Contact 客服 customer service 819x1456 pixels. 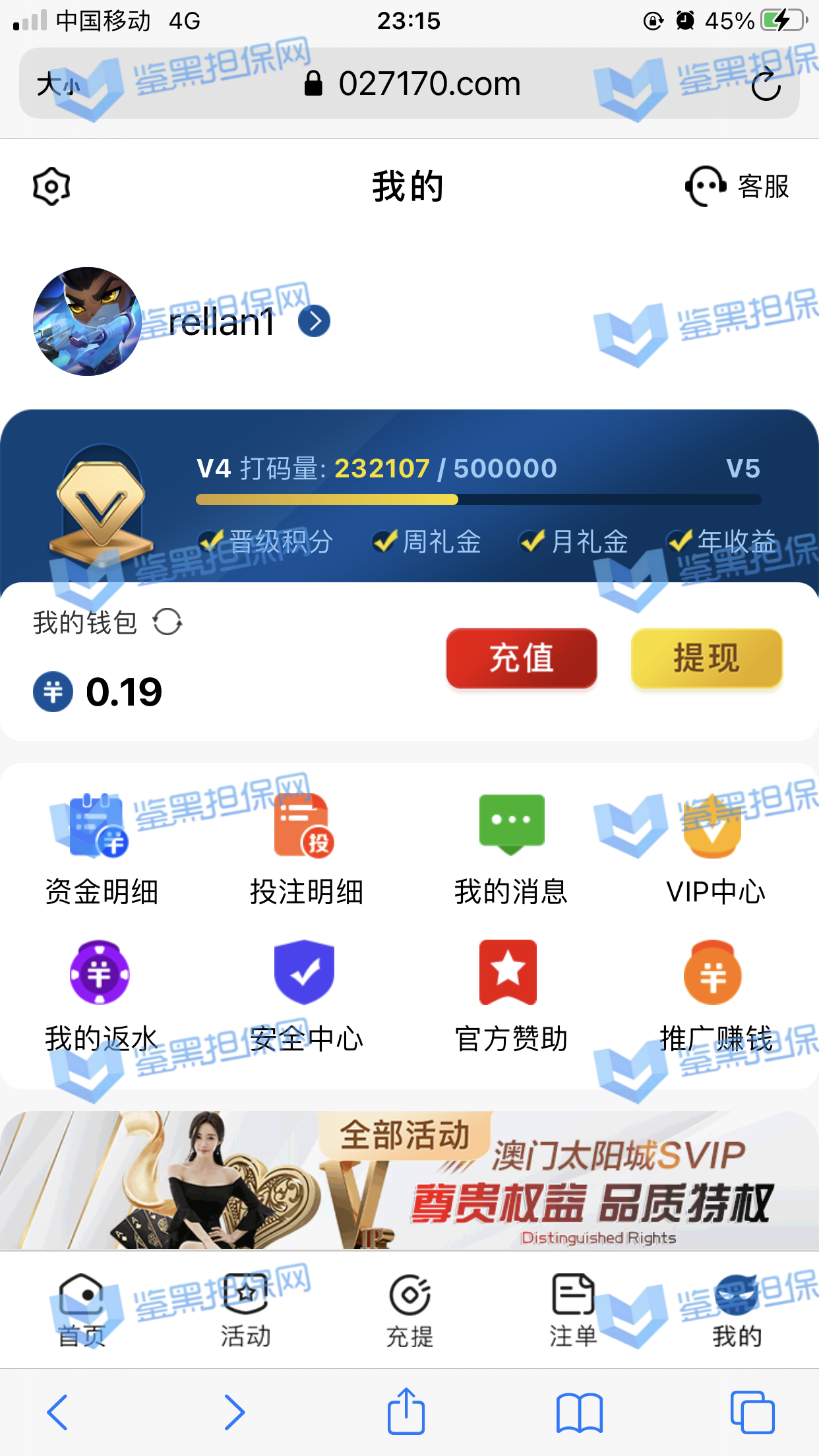click(x=737, y=187)
